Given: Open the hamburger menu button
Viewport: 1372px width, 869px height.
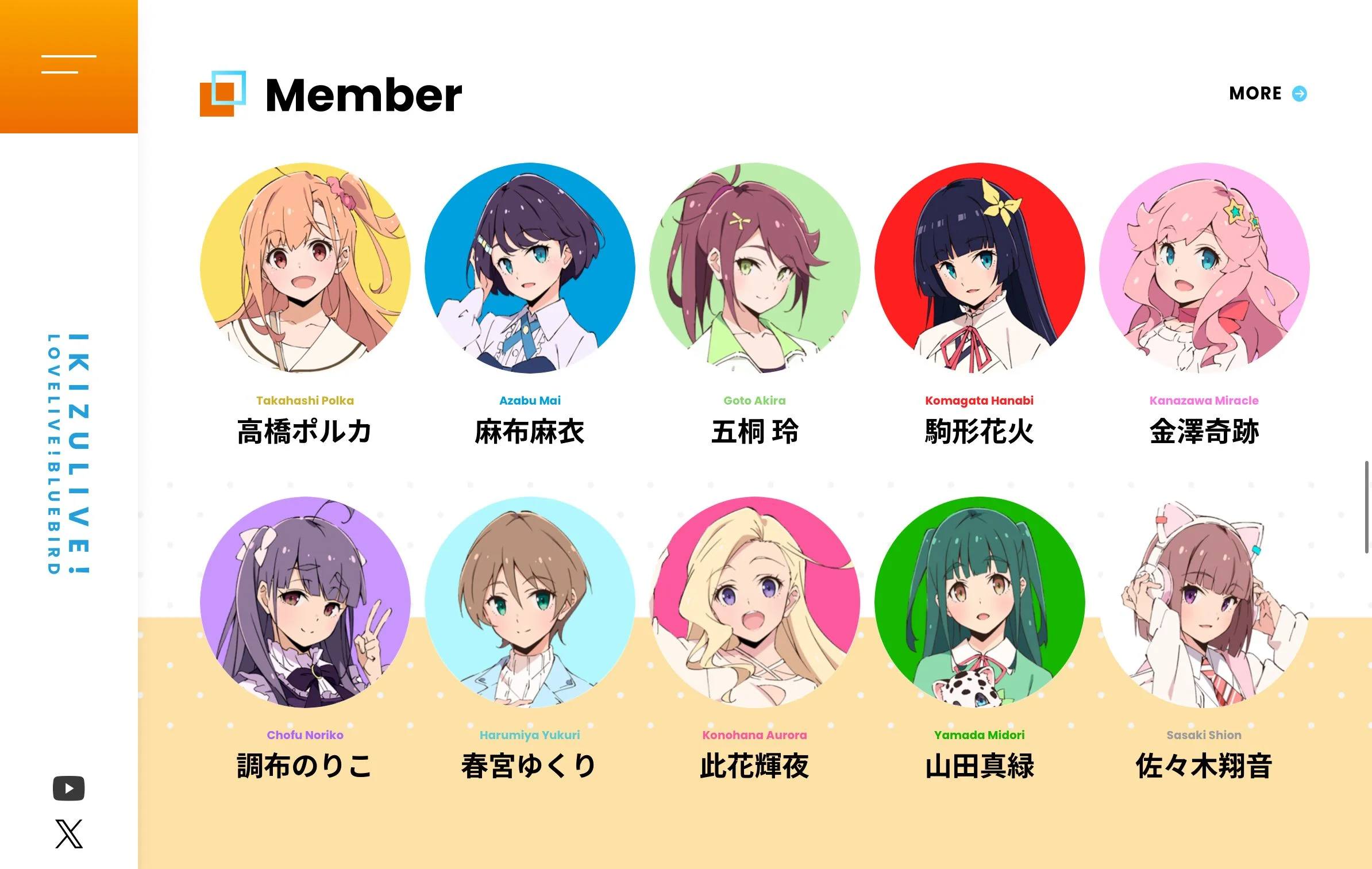Looking at the screenshot, I should coord(68,65).
